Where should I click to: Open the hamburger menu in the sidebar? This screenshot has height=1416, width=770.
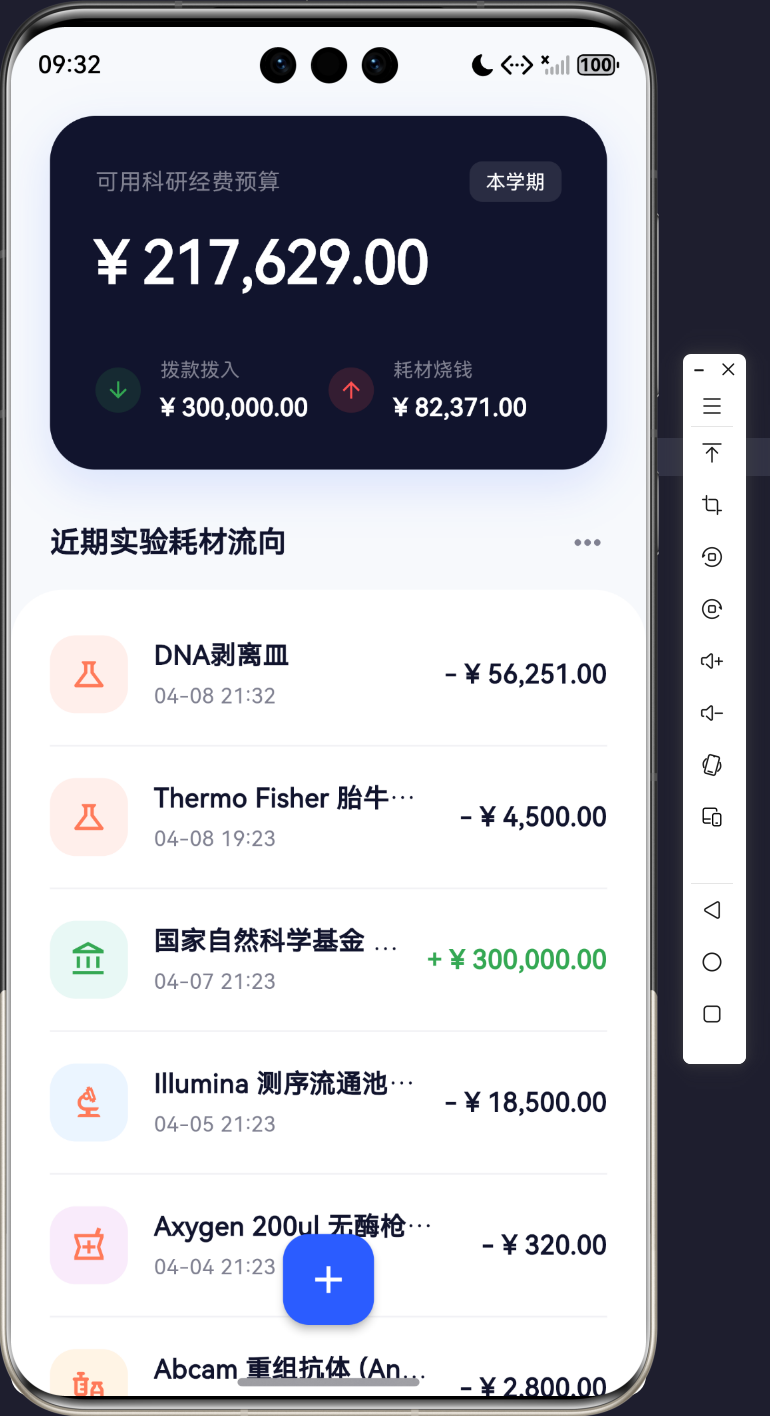tap(711, 407)
